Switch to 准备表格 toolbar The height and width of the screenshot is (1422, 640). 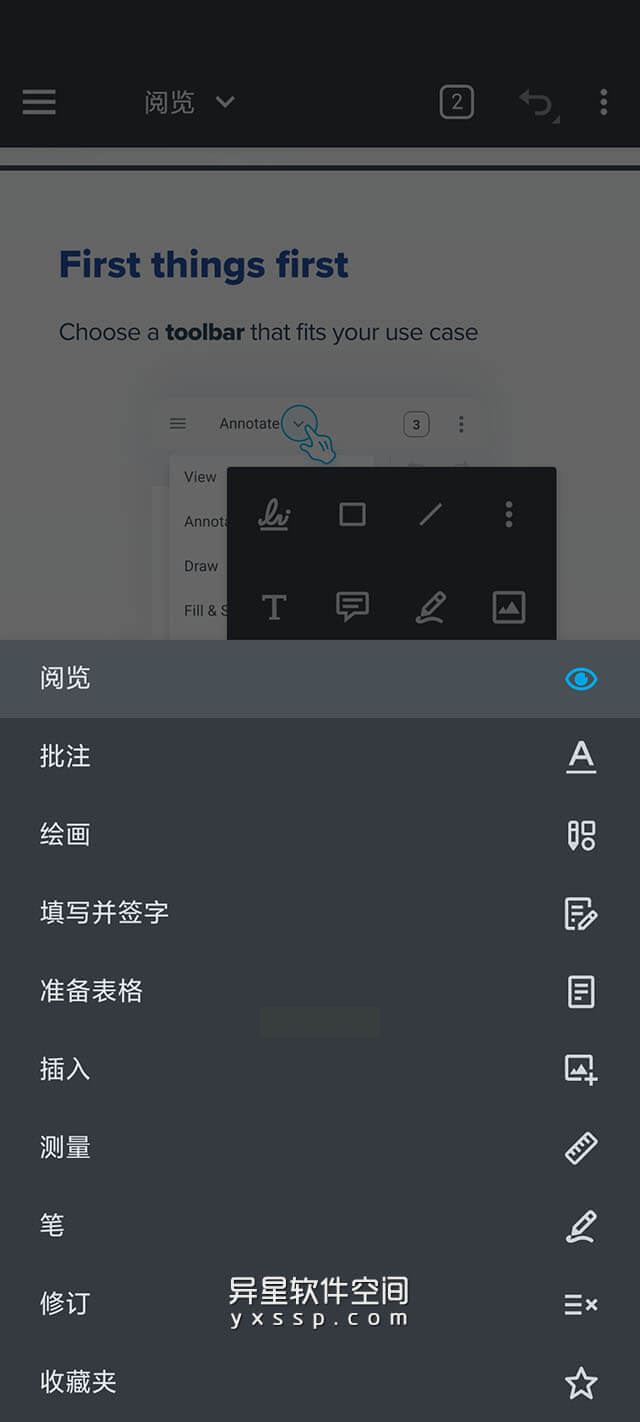click(320, 991)
